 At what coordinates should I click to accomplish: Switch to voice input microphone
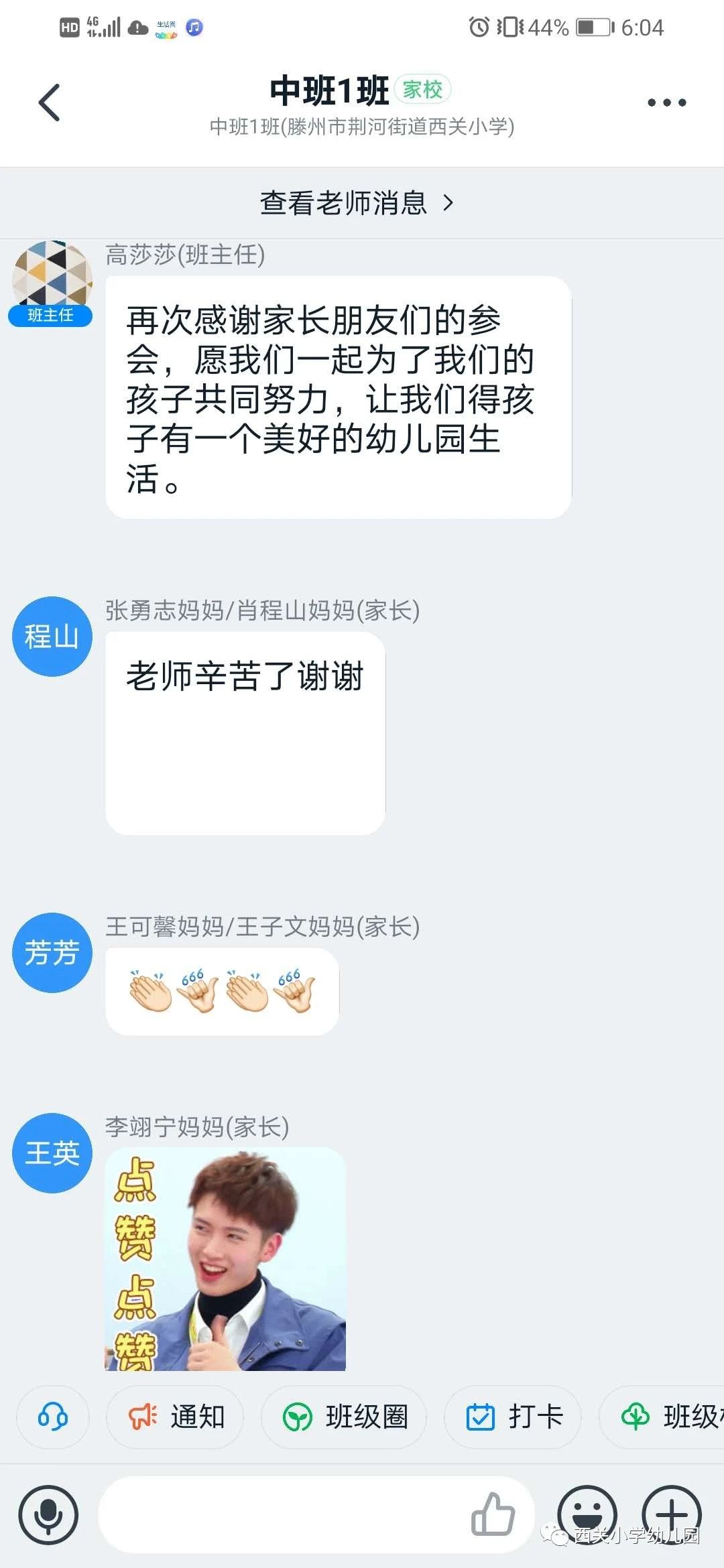tap(48, 1514)
